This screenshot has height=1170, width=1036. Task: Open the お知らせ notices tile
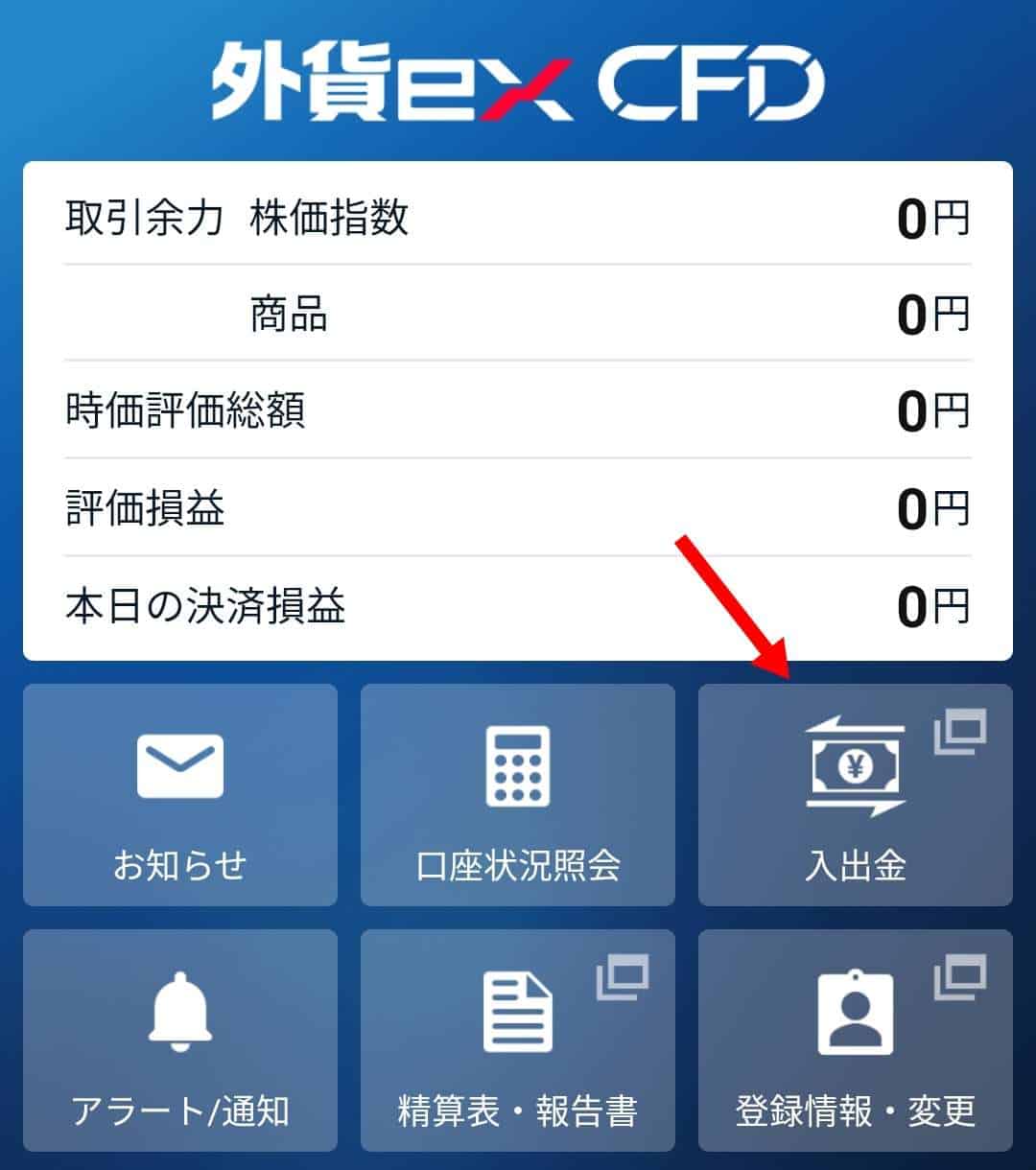coord(180,795)
